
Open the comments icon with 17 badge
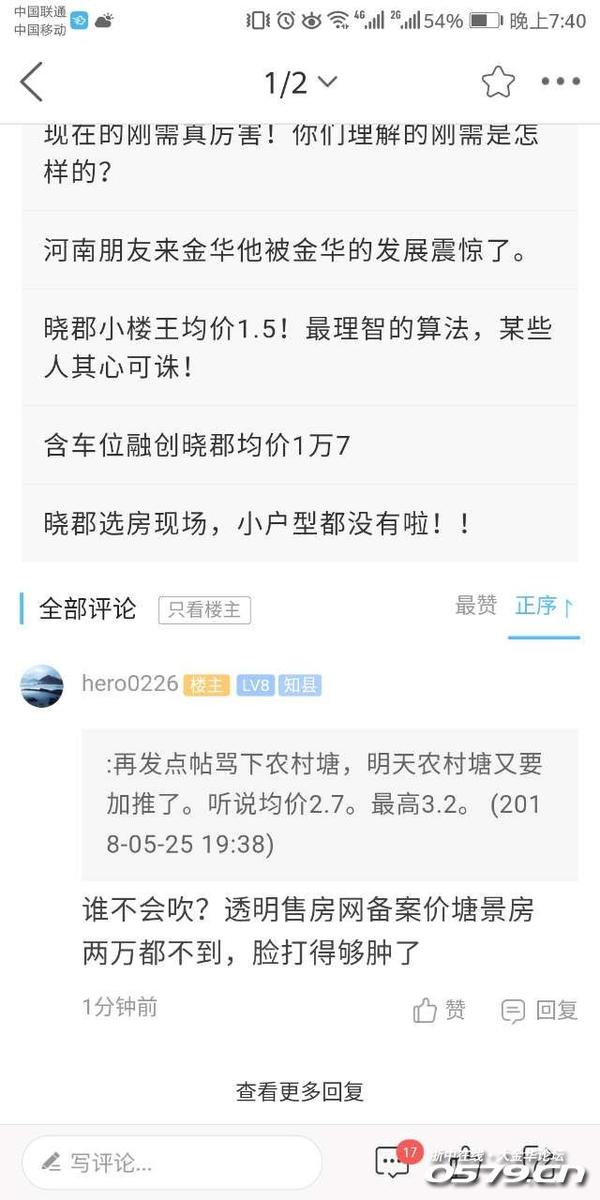tap(393, 1162)
